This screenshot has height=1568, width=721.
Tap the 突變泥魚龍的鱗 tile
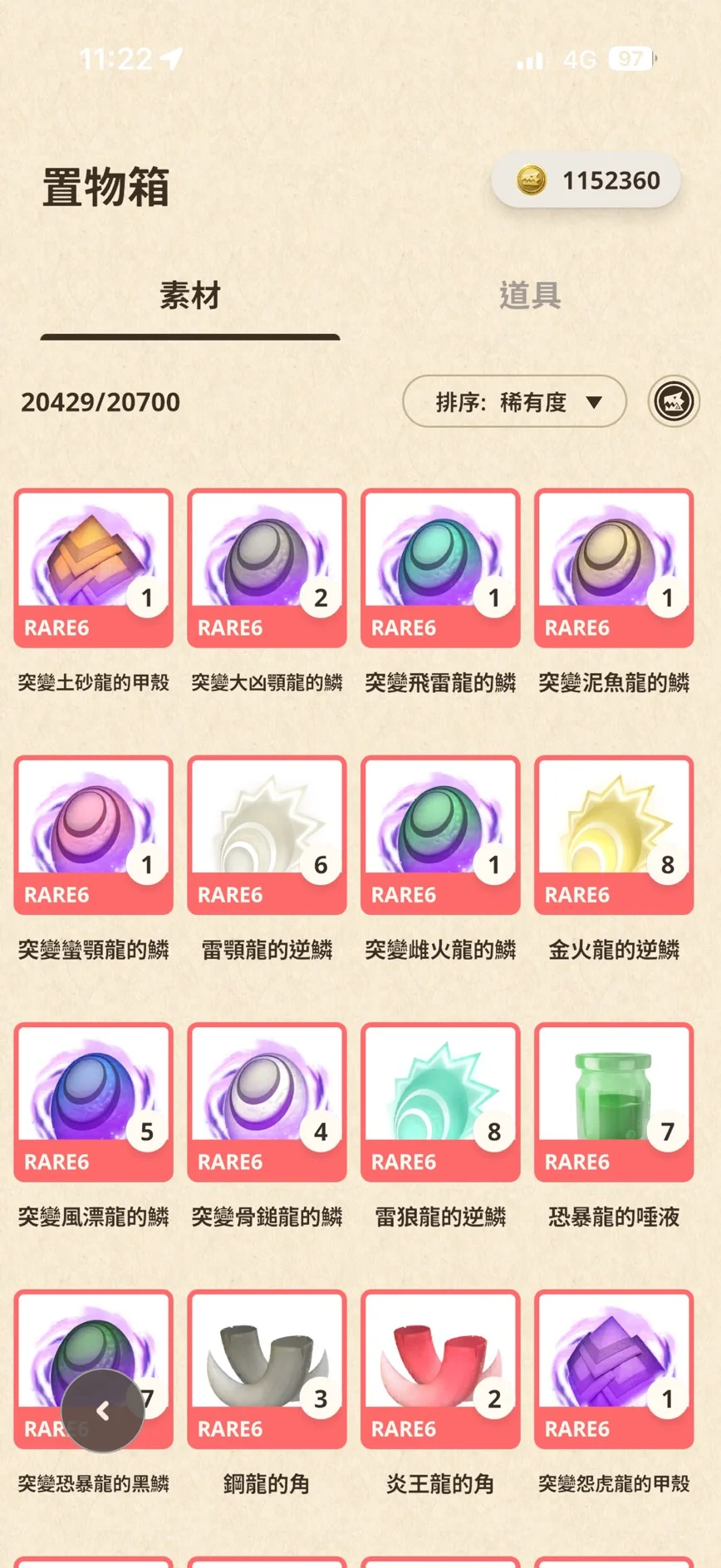pyautogui.click(x=614, y=568)
